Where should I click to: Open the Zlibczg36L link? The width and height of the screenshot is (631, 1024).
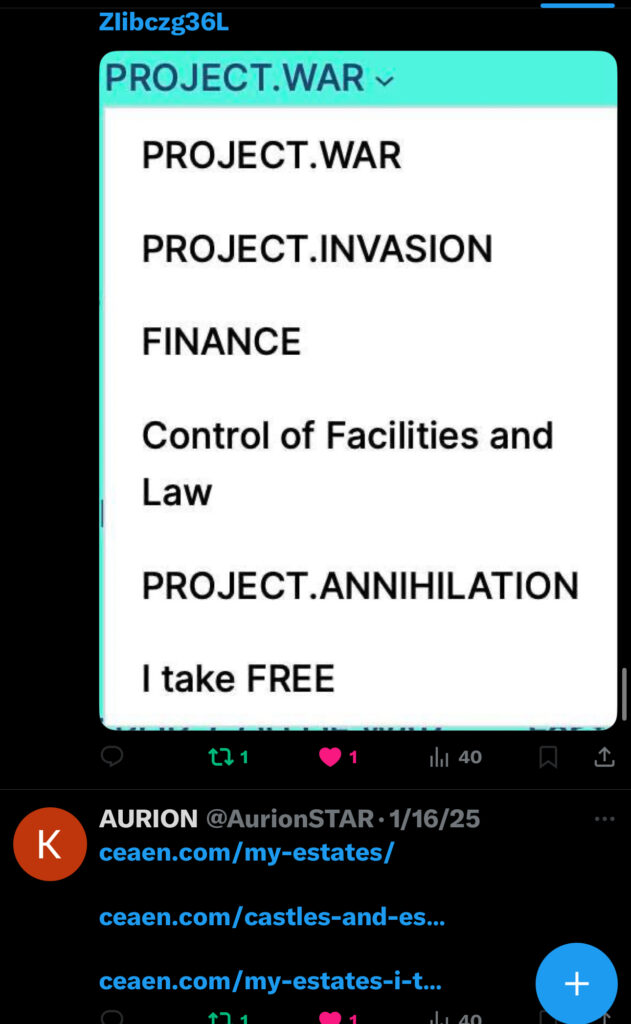[x=164, y=22]
